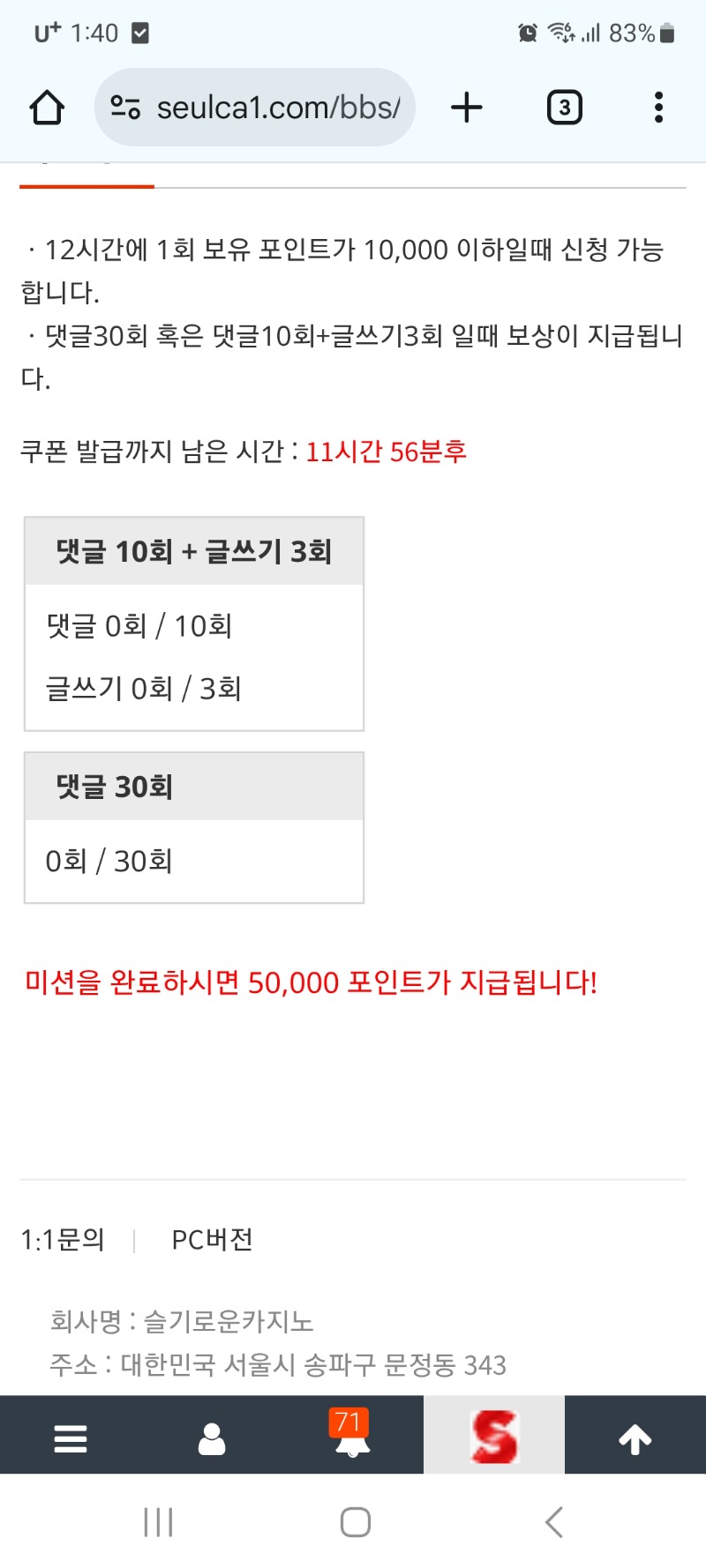
Task: Show recent apps from the navigation bar
Action: pos(158,1522)
